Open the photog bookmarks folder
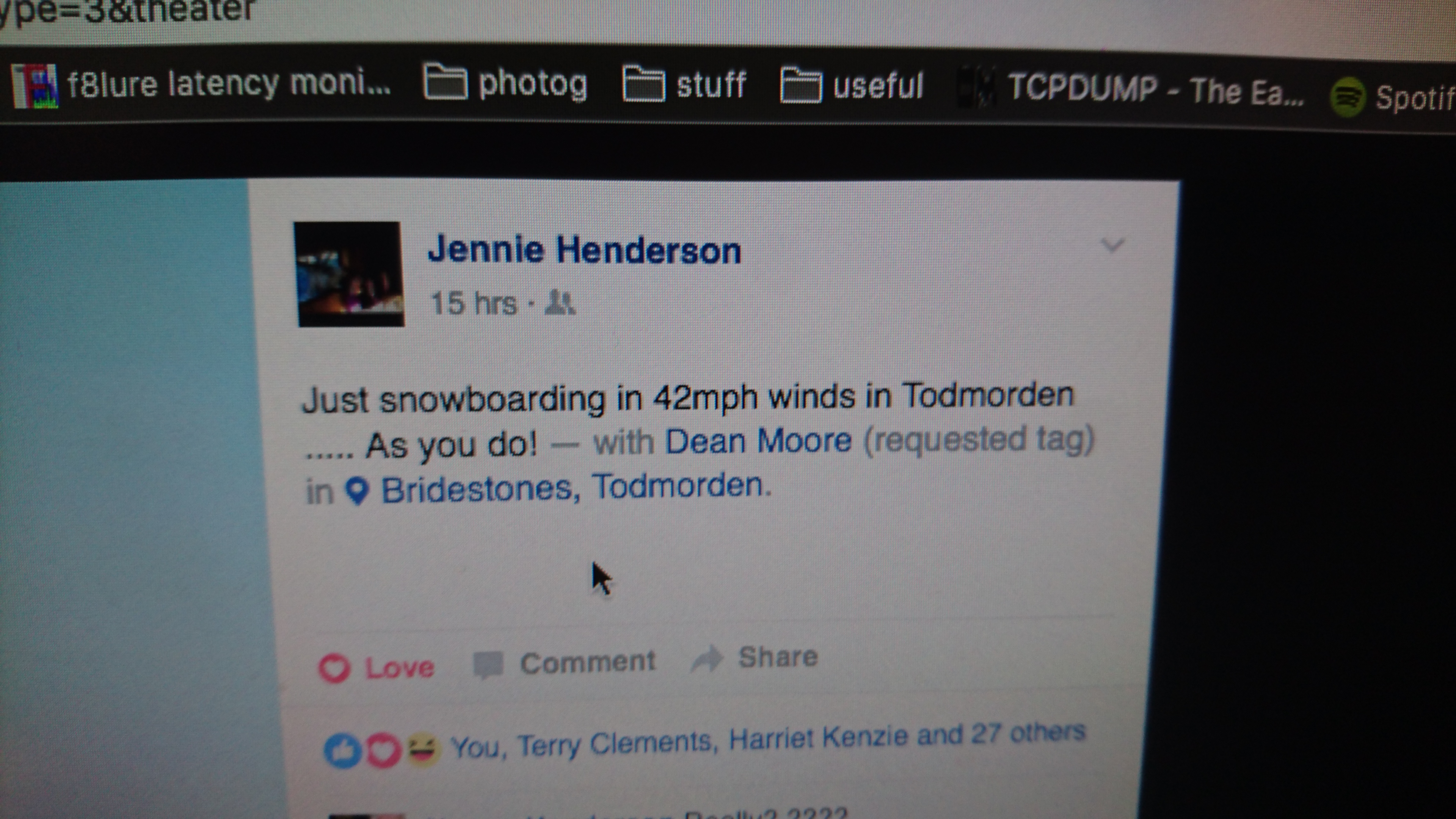Screen dimensions: 1456x819 click(506, 85)
